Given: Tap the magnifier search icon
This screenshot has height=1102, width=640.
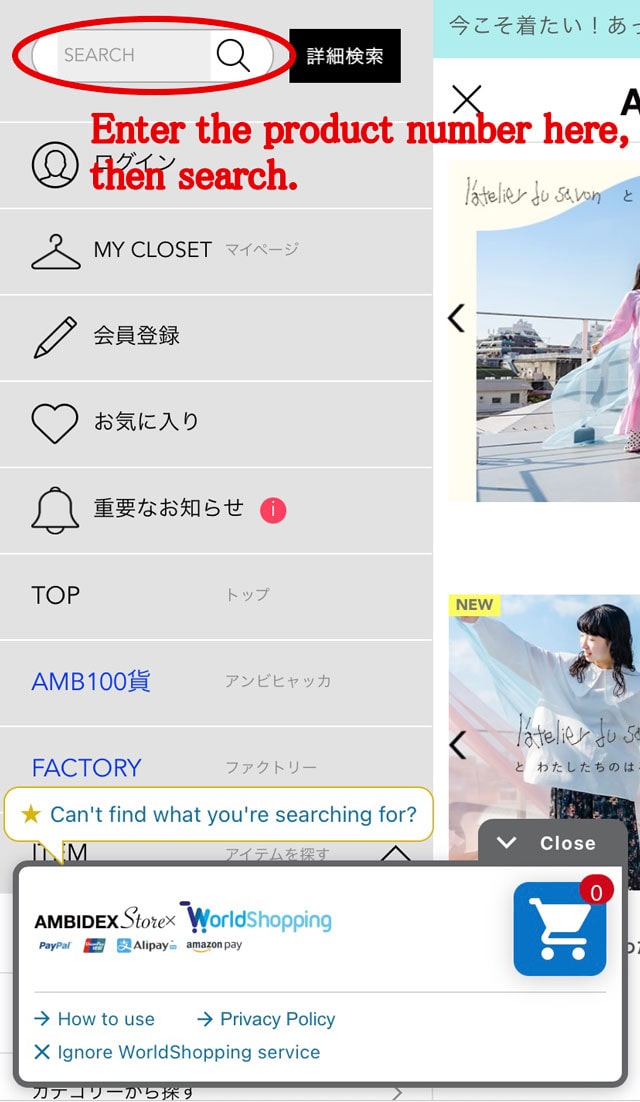Looking at the screenshot, I should point(233,55).
